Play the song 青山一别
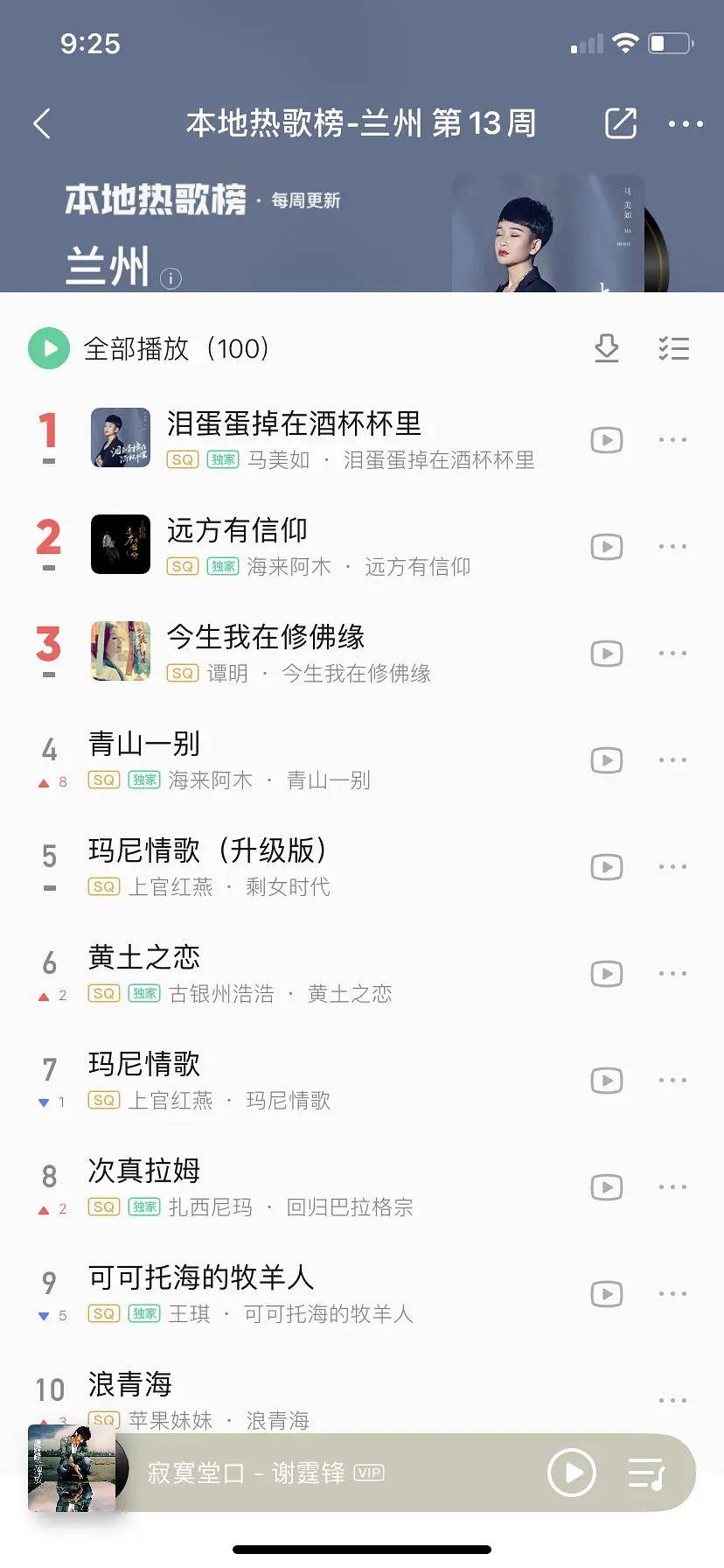724x1568 pixels. point(145,745)
